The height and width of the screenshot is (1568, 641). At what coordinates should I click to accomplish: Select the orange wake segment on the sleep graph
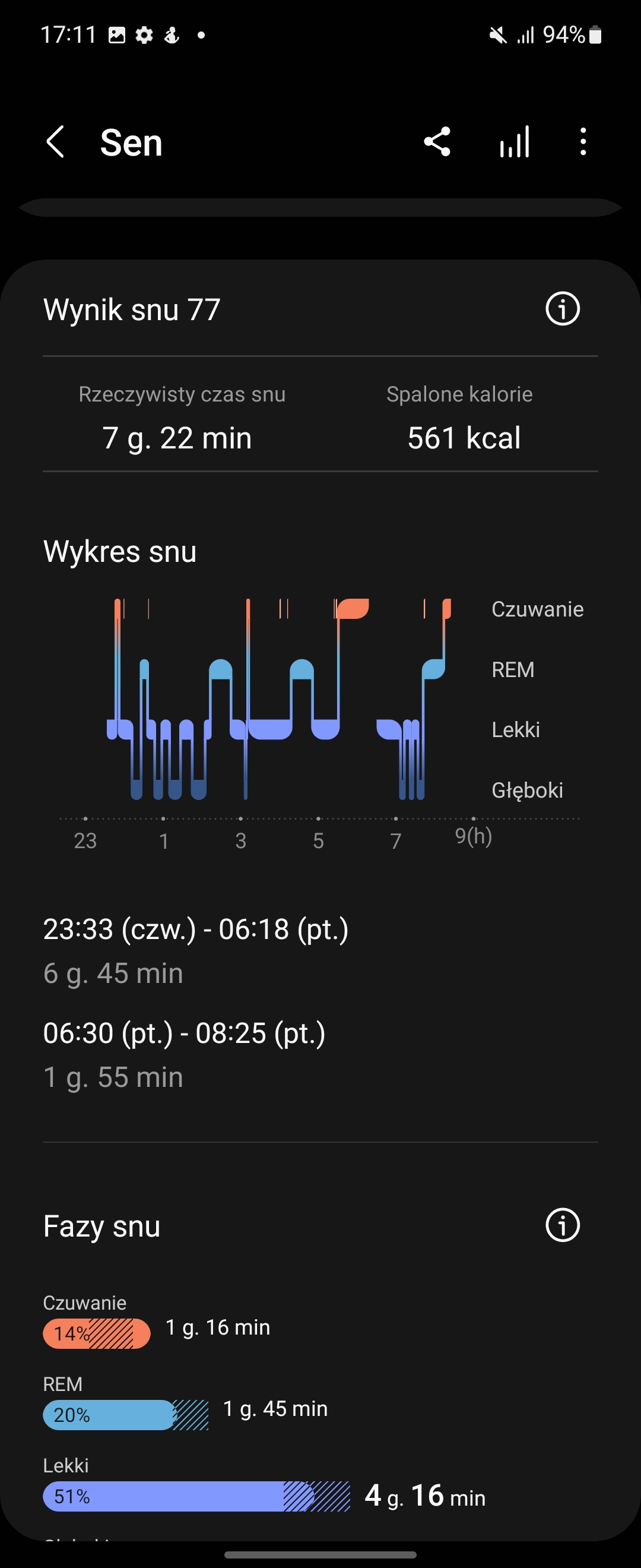353,608
